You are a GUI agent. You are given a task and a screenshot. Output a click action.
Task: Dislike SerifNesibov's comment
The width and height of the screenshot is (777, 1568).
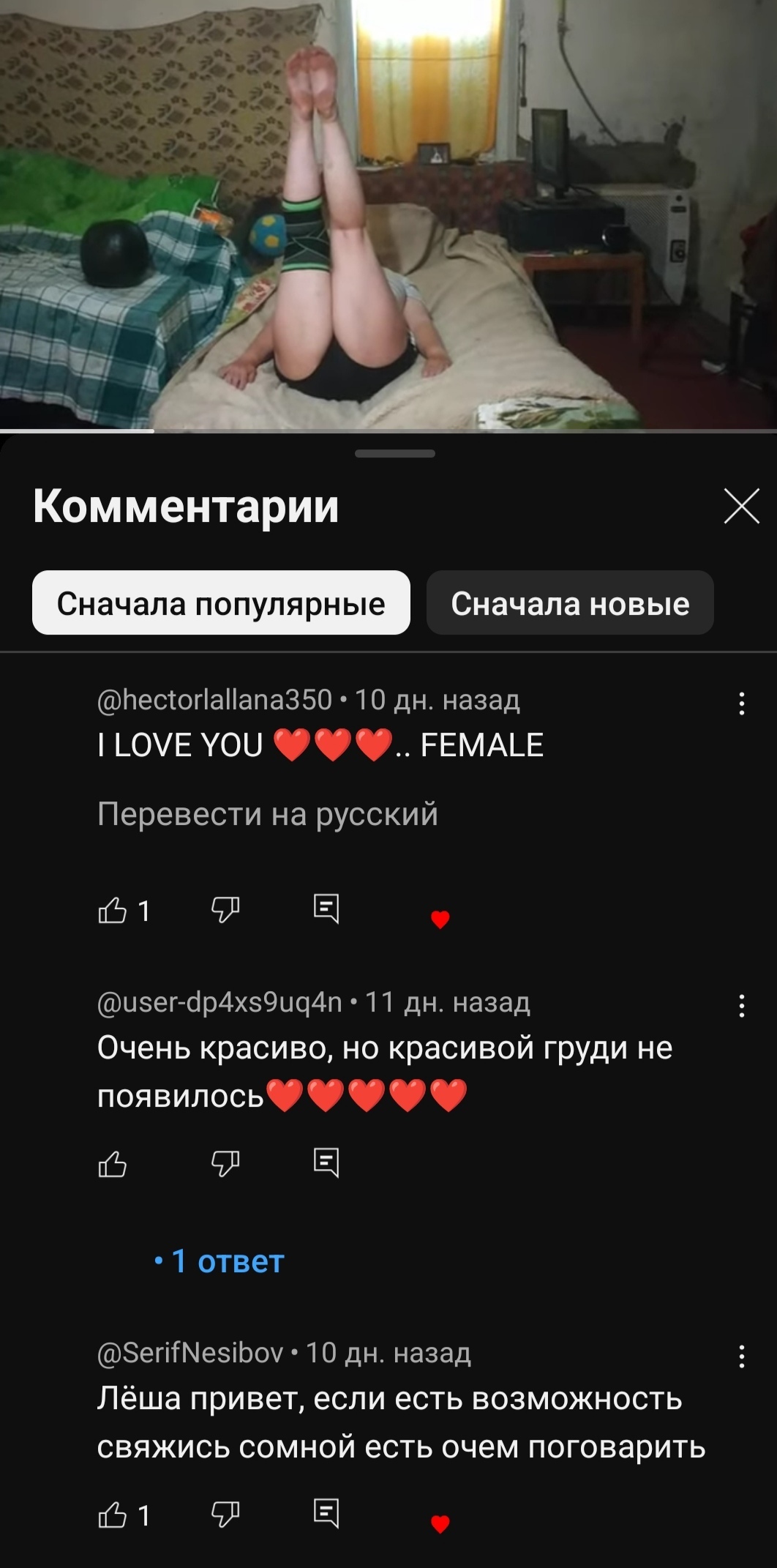225,1514
